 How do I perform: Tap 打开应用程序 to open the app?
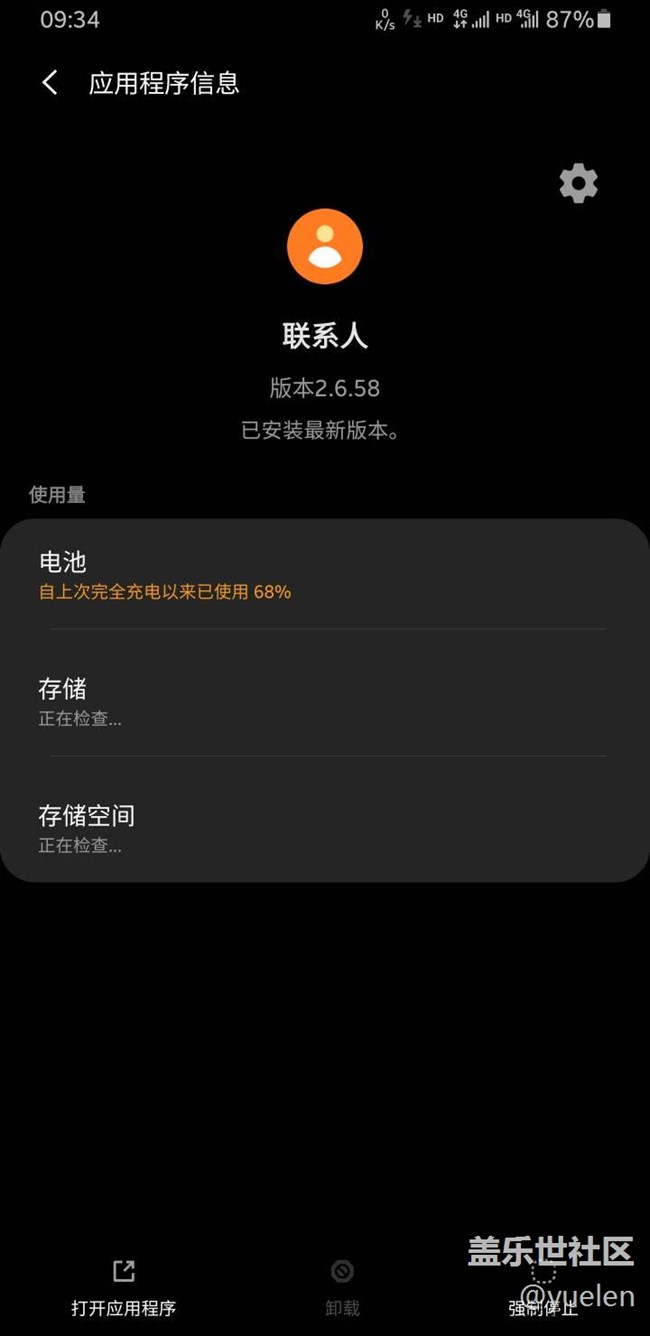coord(124,1288)
